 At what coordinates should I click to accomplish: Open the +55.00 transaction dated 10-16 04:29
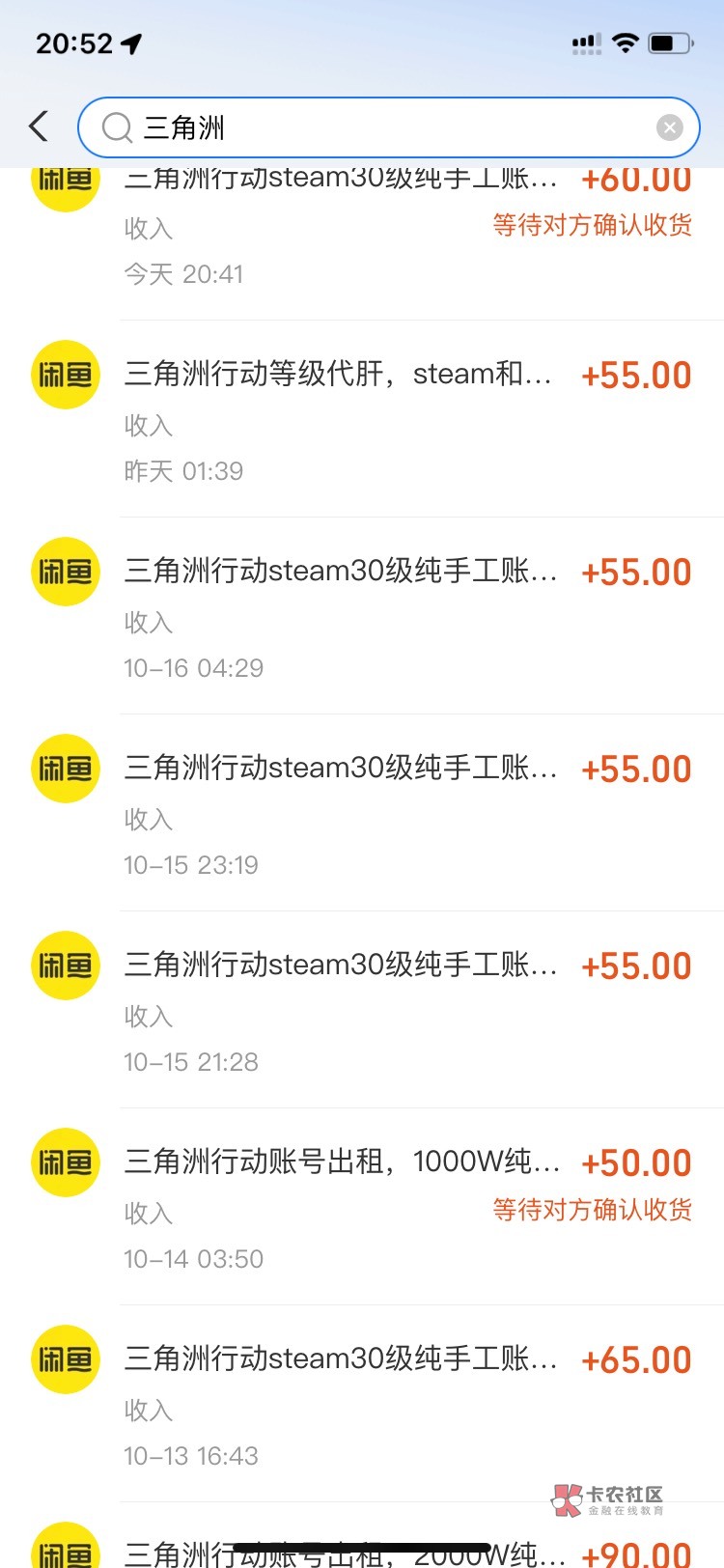click(362, 616)
